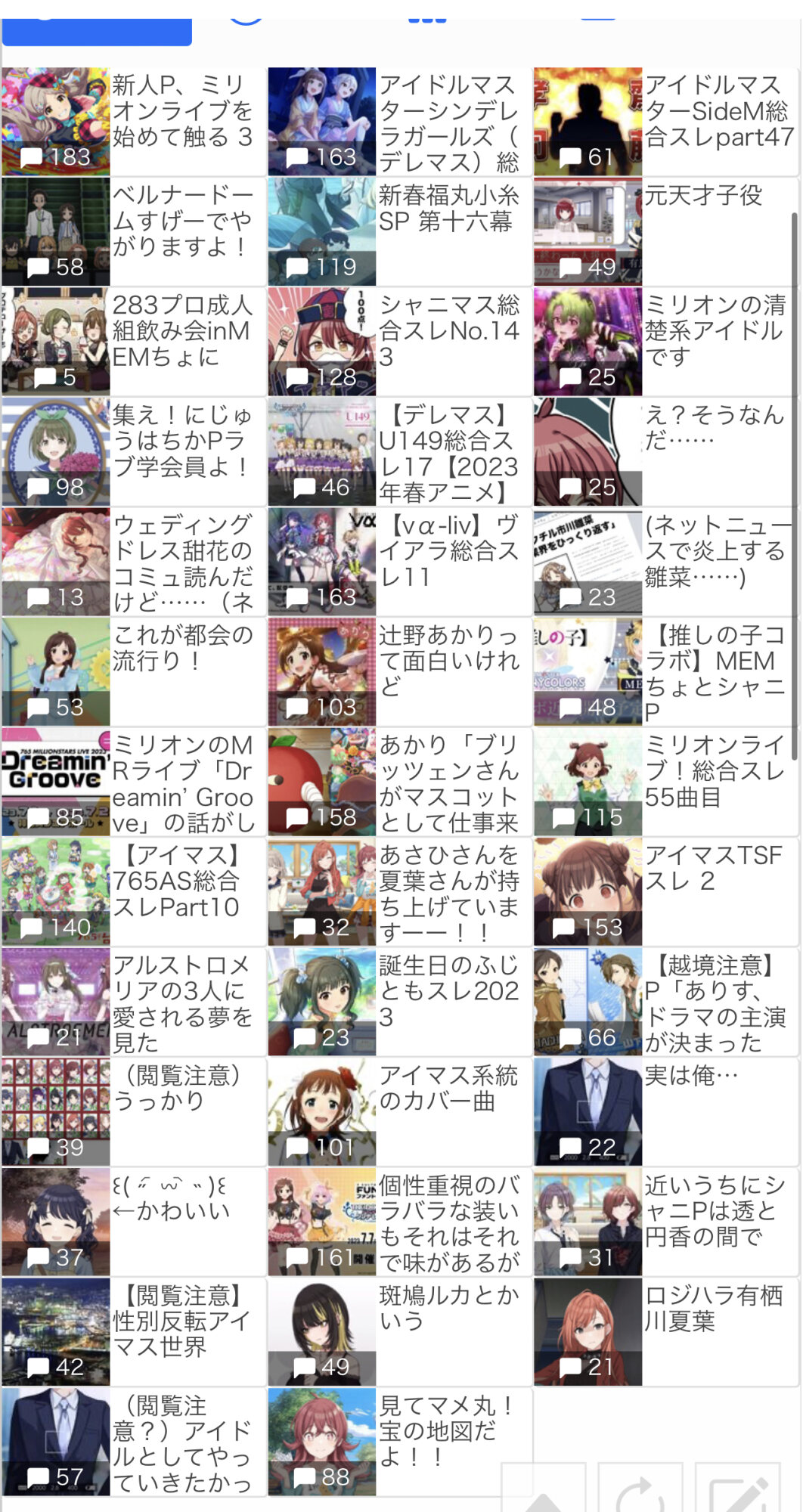Open the ヴイアラ総合スレ11 thread

400,562
